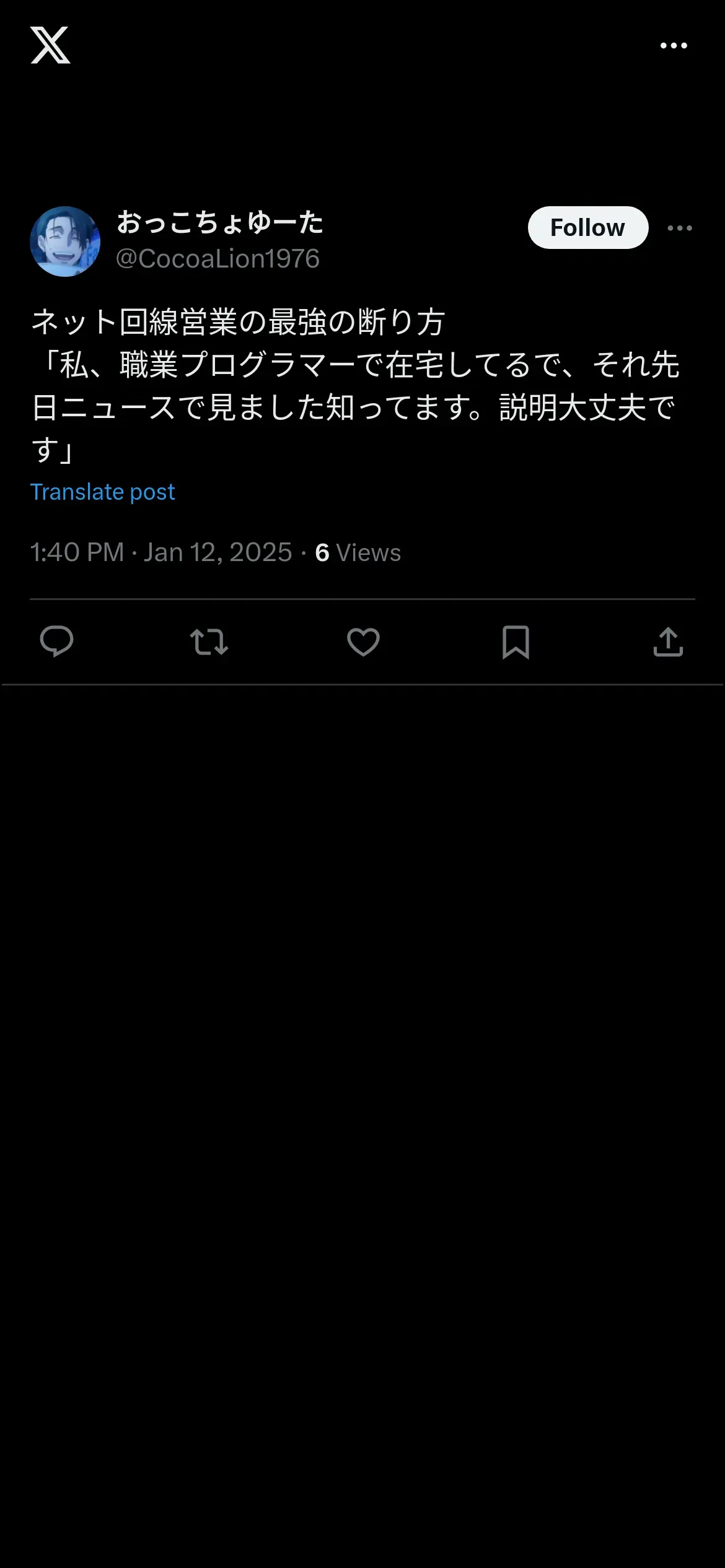Open the post options three-dot menu
Image resolution: width=725 pixels, height=1568 pixels.
pyautogui.click(x=680, y=228)
